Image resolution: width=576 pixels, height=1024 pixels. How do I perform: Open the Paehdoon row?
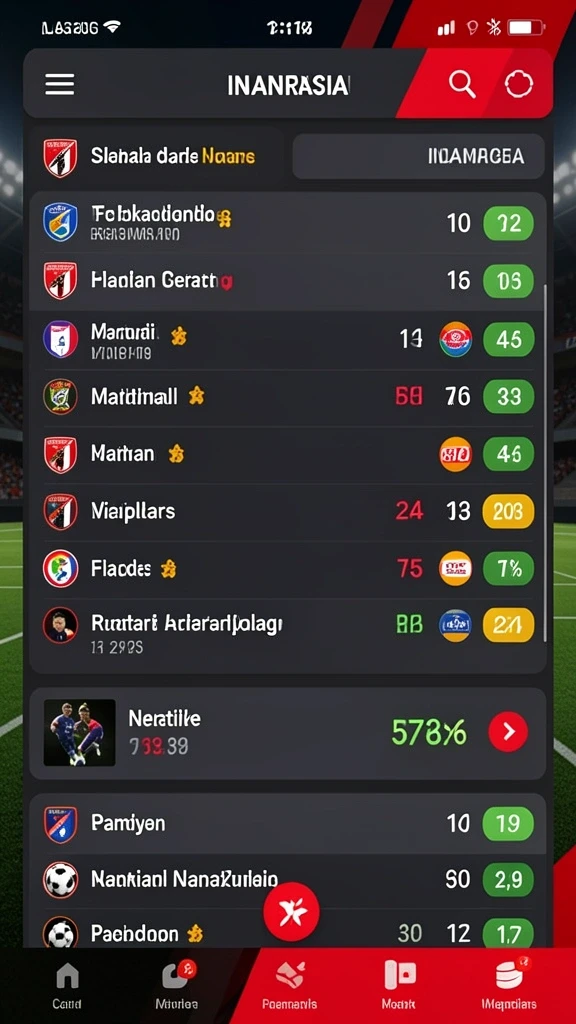coord(288,933)
